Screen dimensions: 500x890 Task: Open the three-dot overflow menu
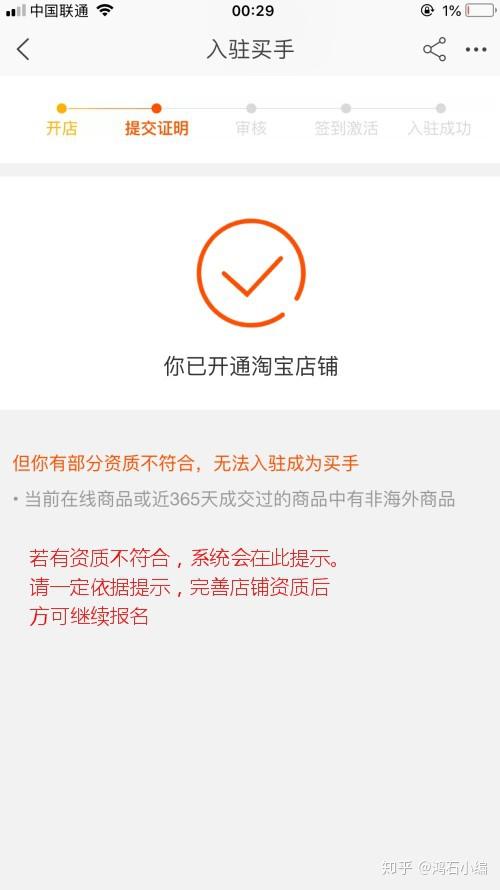pos(476,49)
